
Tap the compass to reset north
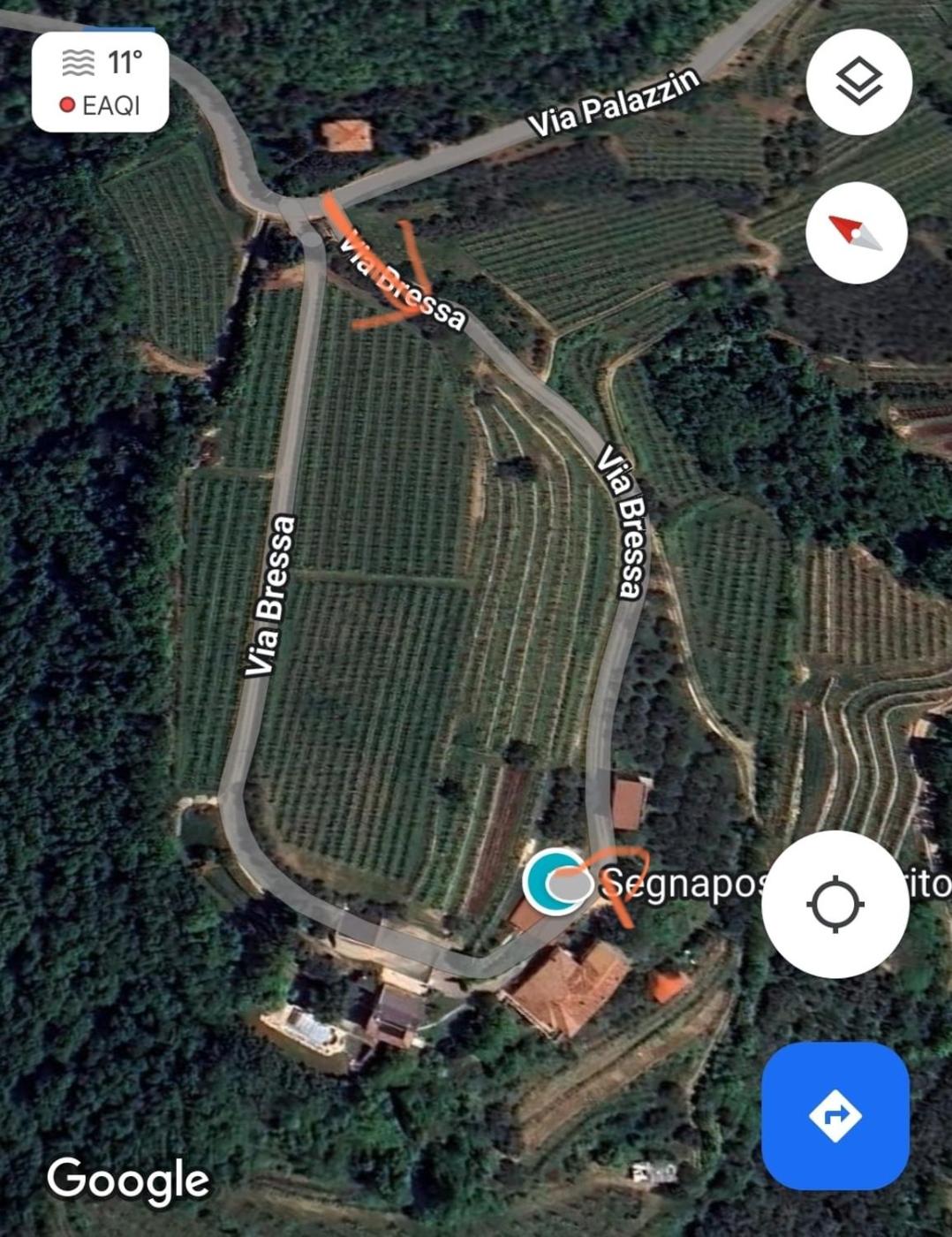856,233
